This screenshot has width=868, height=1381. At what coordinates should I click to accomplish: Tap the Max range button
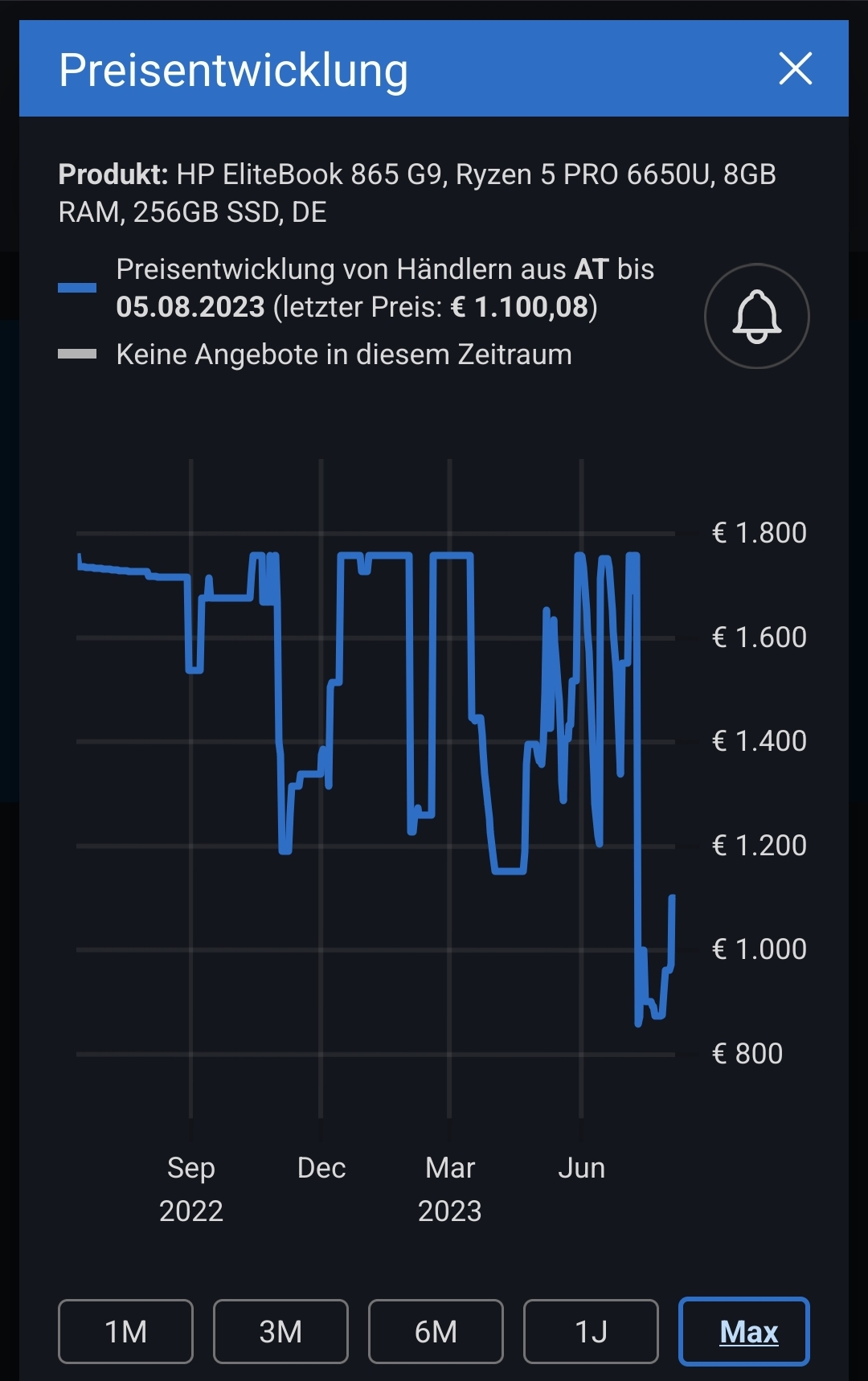click(x=744, y=1331)
